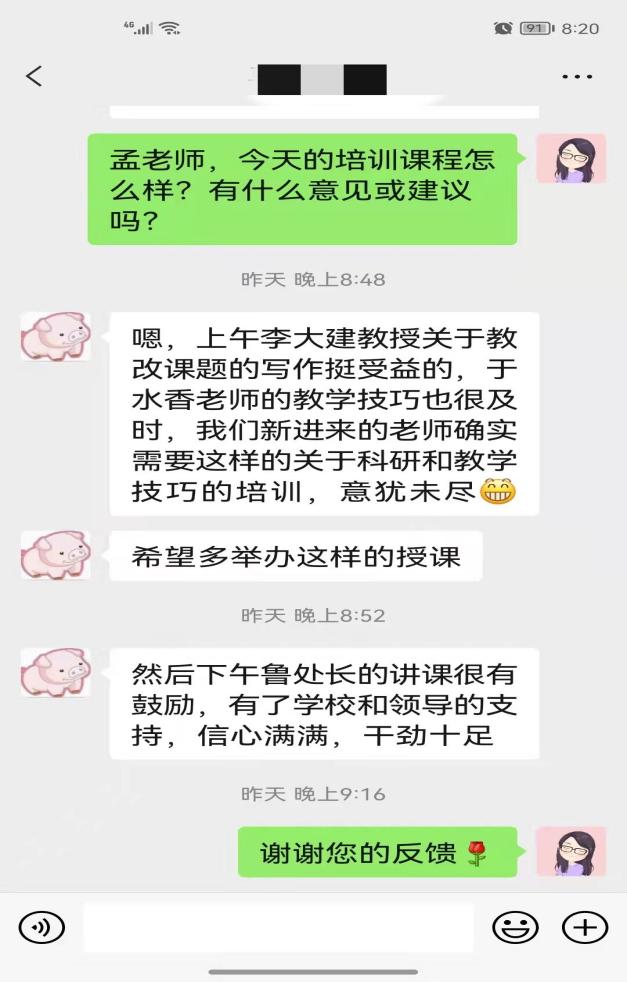
Task: Open the chat options three-dot menu
Action: point(577,77)
